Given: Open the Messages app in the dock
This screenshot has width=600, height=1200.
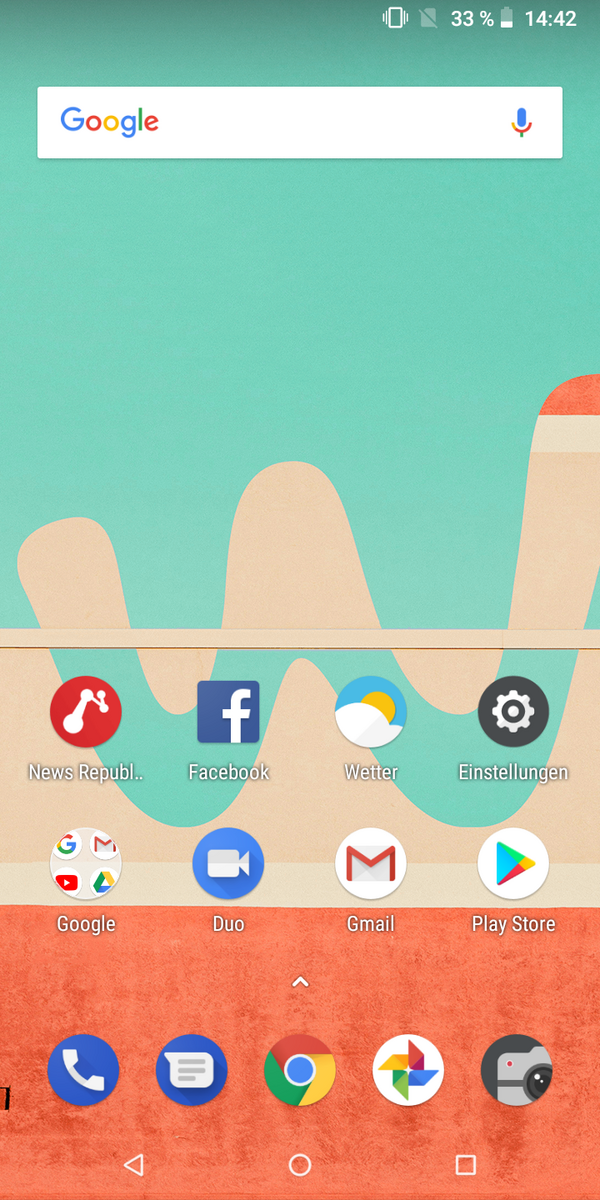Looking at the screenshot, I should click(192, 1070).
